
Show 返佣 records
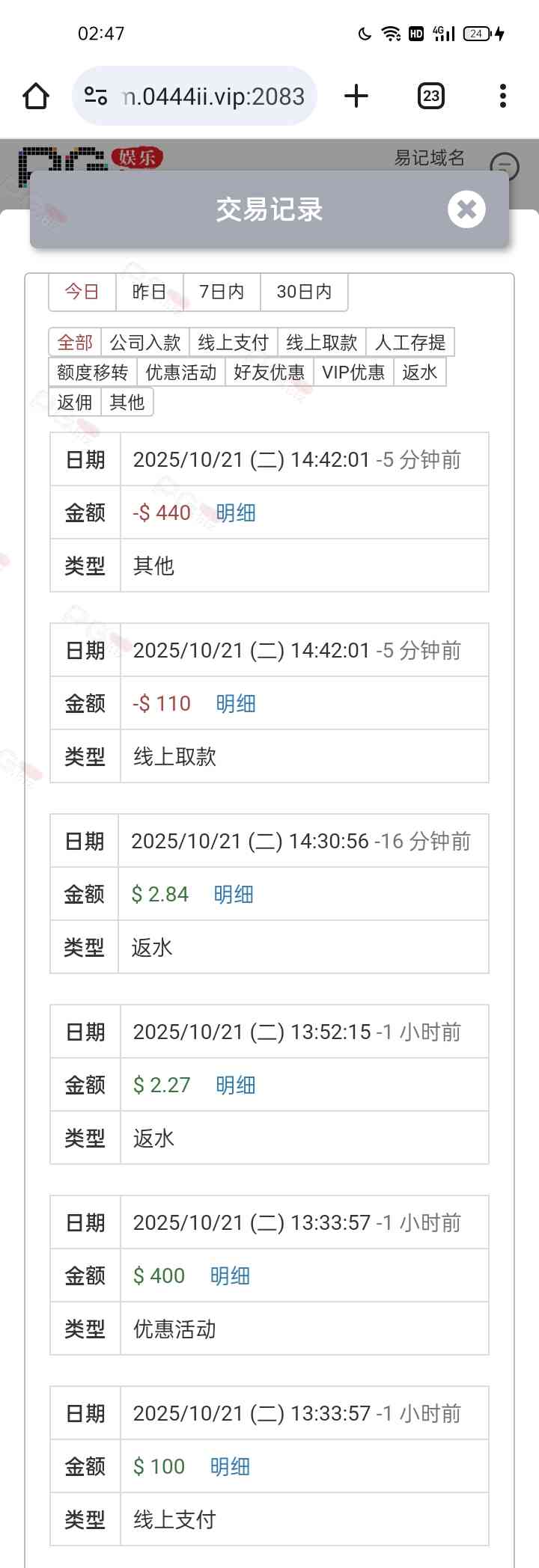click(75, 402)
